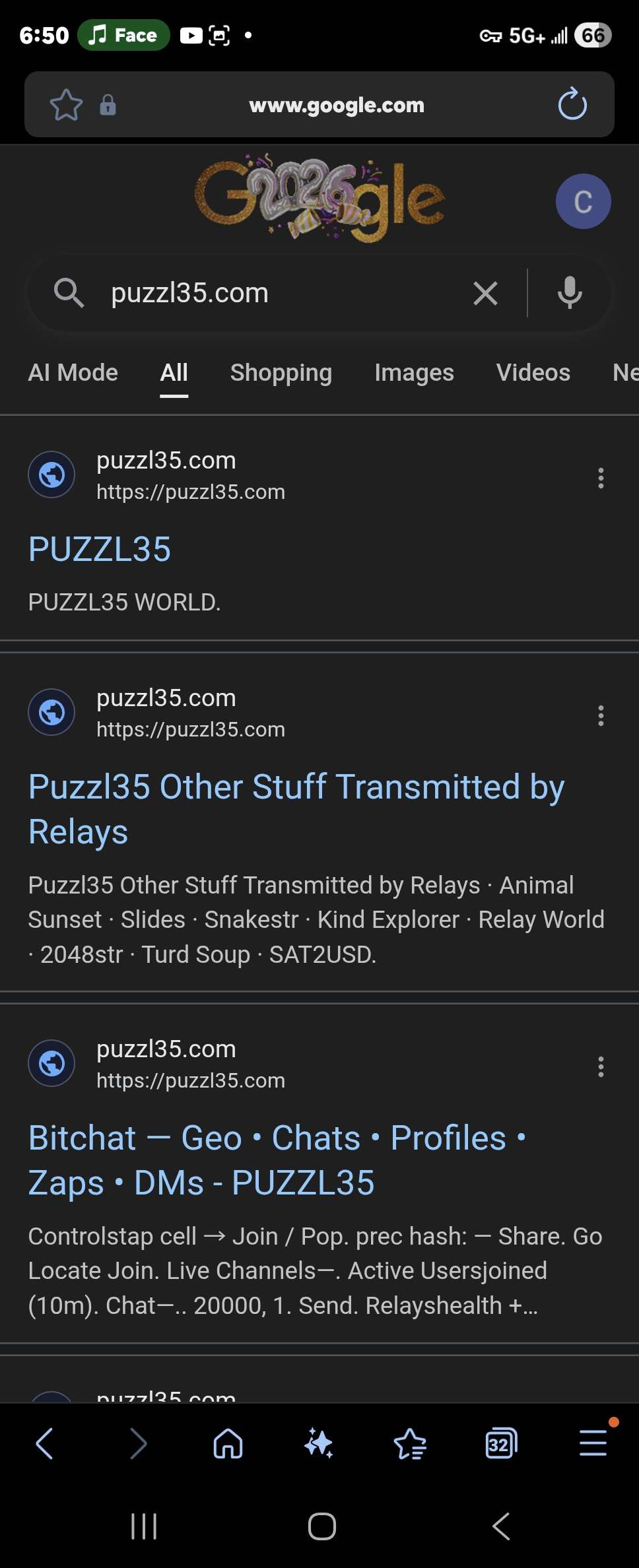Open more options for the PUZZL35 result

[600, 478]
